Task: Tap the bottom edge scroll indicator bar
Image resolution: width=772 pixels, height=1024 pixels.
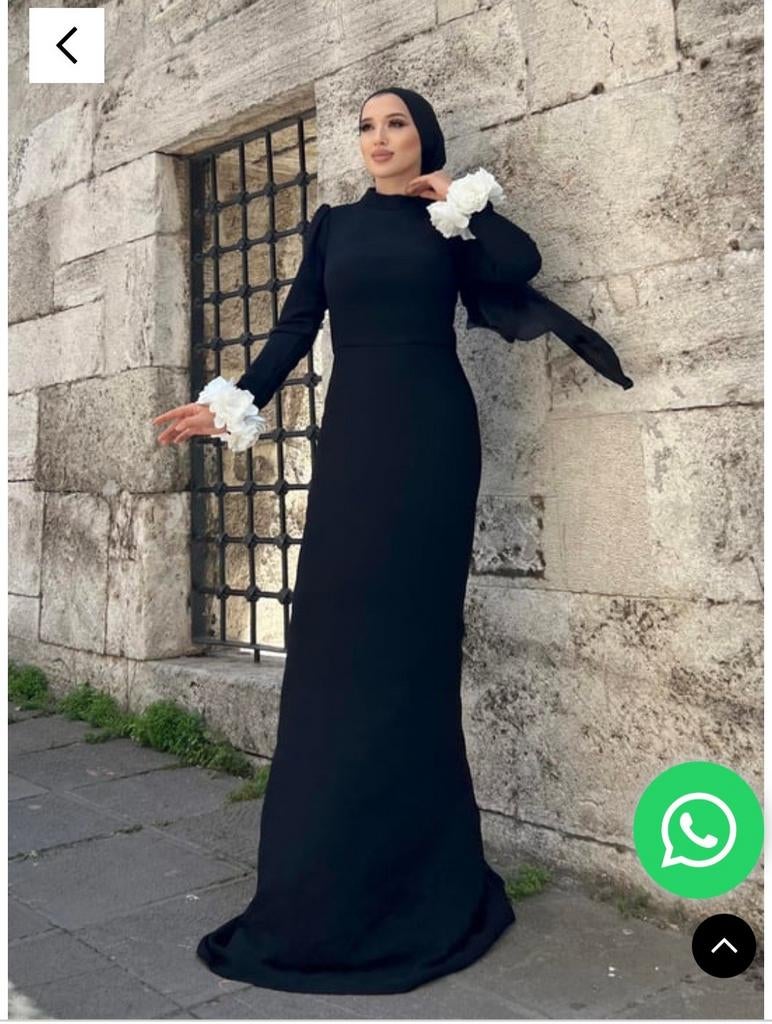Action: point(386,1019)
